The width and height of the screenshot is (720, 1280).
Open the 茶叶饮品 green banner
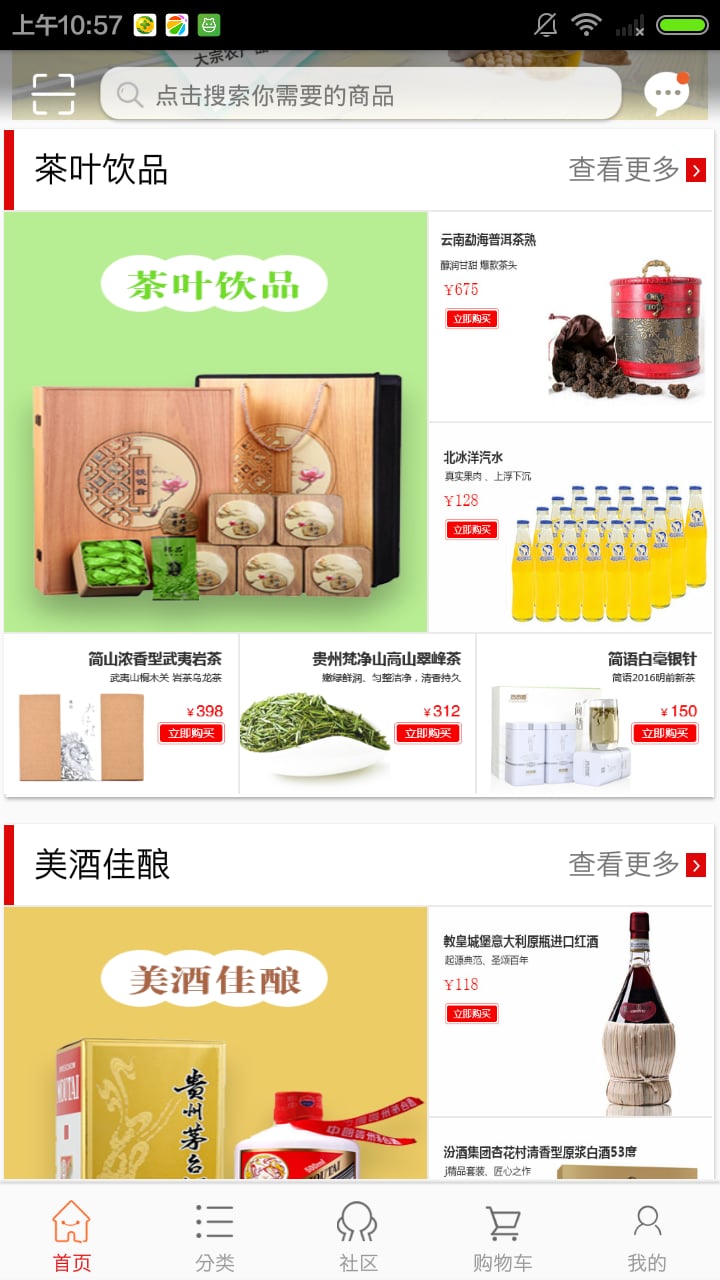point(216,421)
